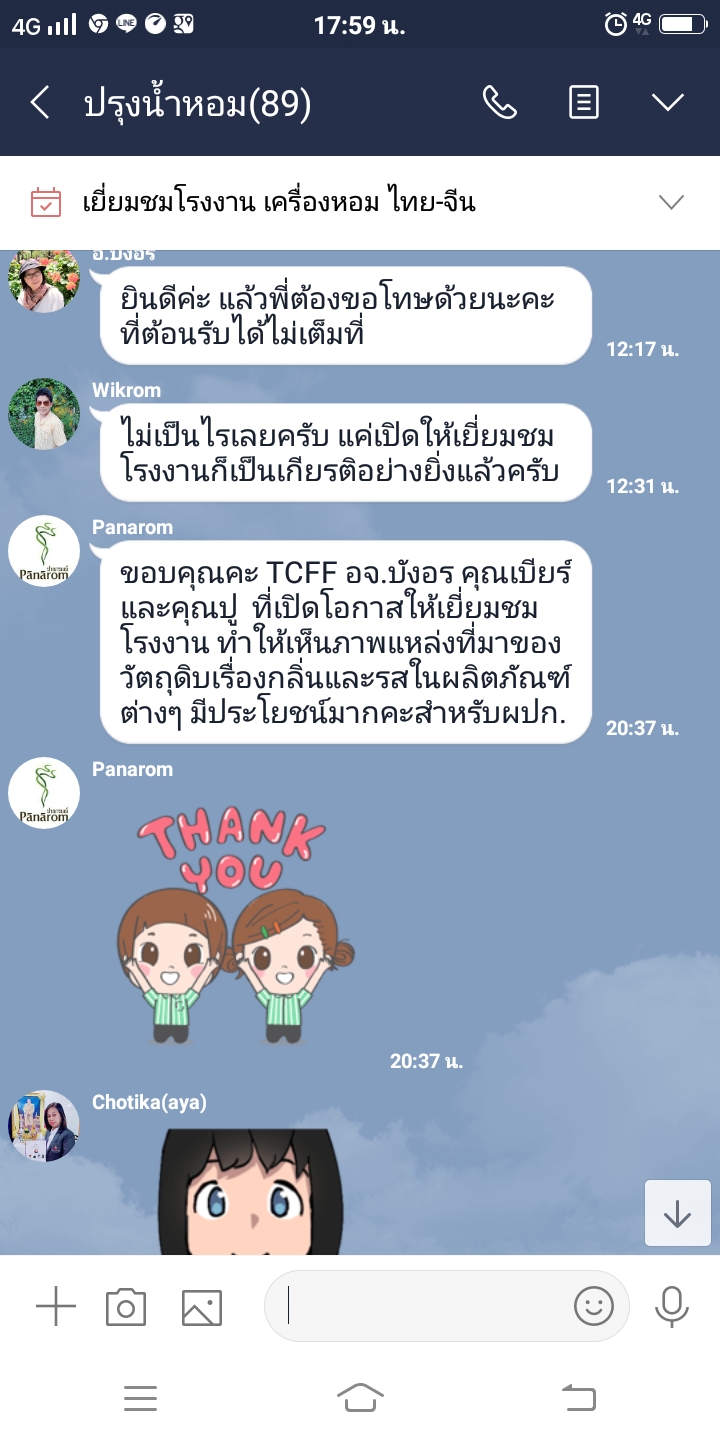Tap the system back button
The image size is (720, 1440).
[x=578, y=1397]
